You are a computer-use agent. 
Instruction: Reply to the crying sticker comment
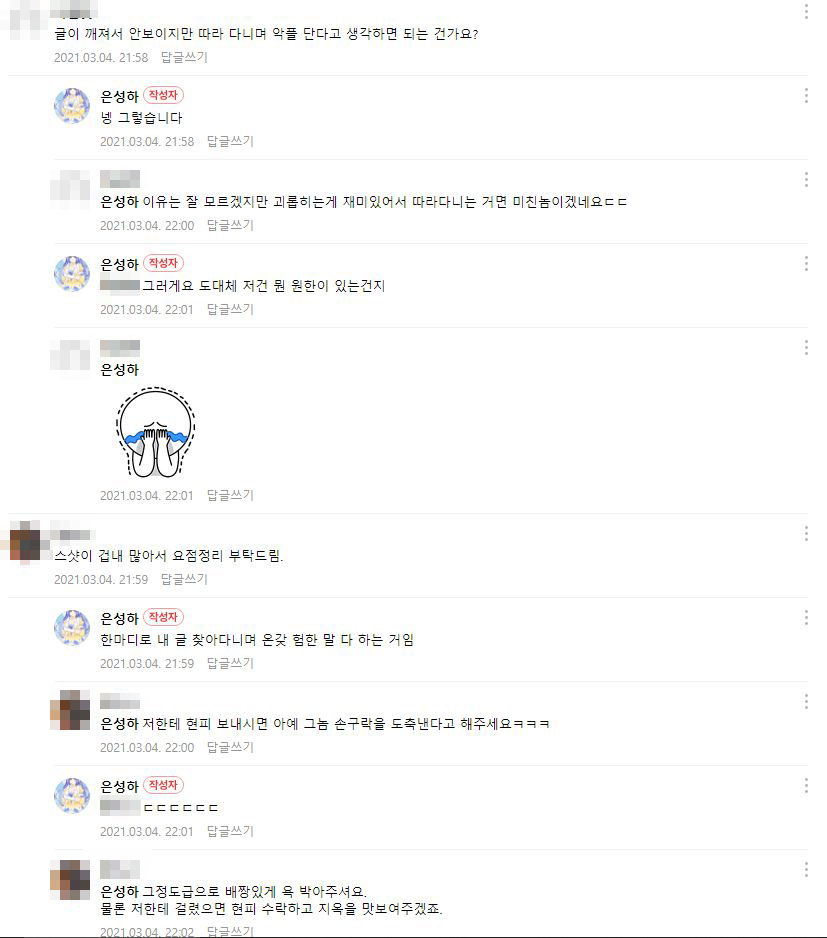(230, 496)
